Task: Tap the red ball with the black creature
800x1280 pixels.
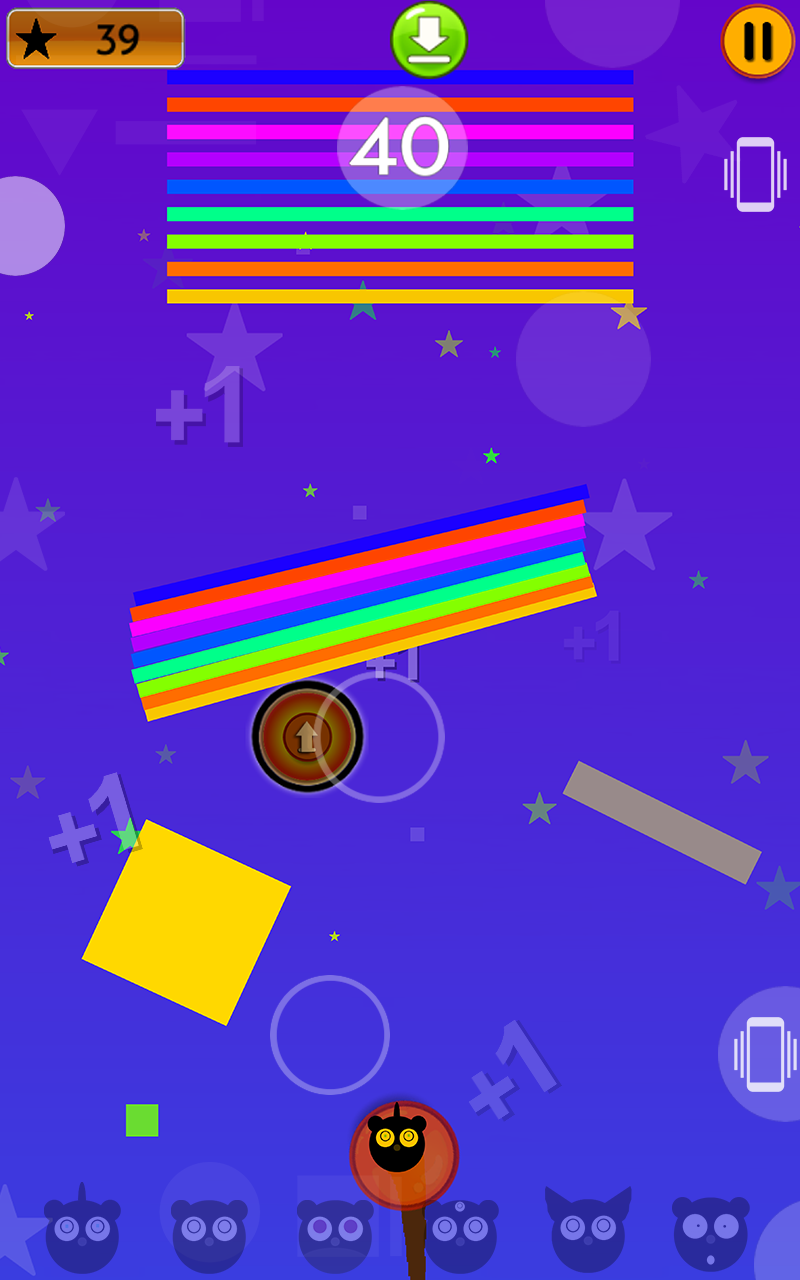Action: coord(404,1155)
